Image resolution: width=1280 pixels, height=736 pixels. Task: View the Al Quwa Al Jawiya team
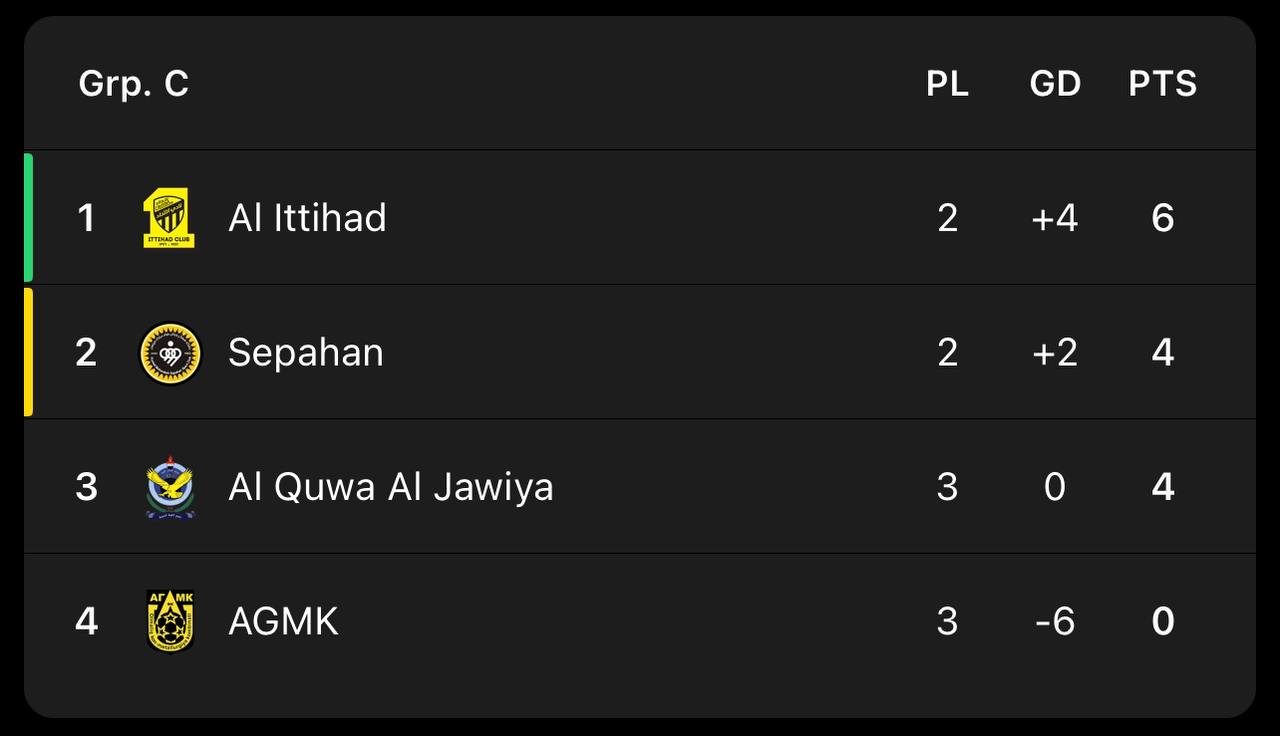[x=390, y=487]
